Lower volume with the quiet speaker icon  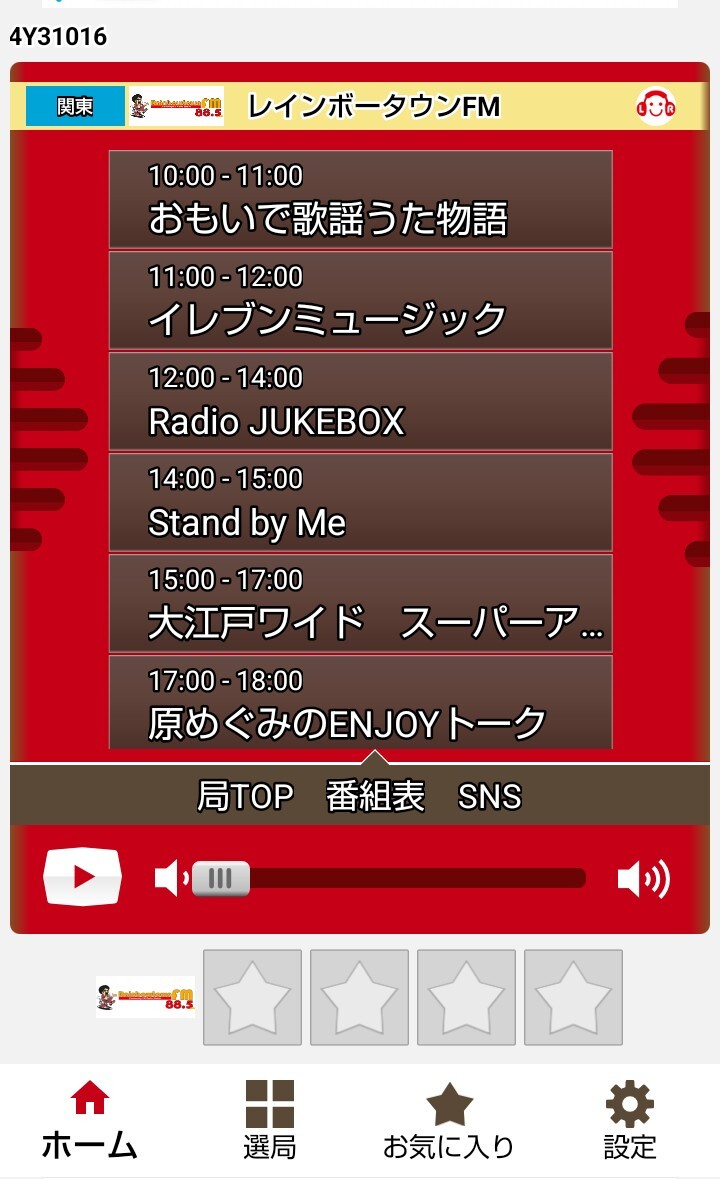[168, 878]
